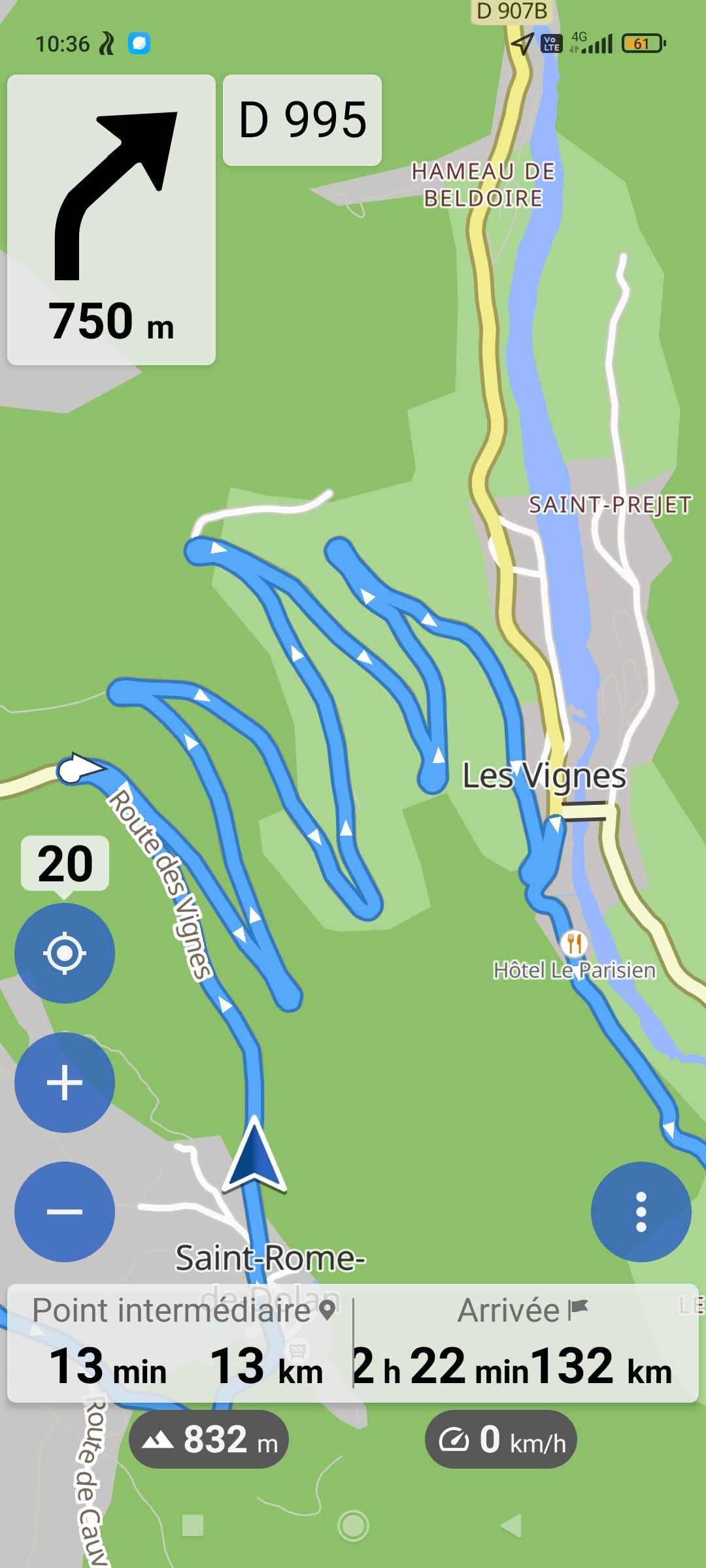706x1568 pixels.
Task: Select the Hôtel Le Parisien restaurant marker
Action: pos(574,943)
